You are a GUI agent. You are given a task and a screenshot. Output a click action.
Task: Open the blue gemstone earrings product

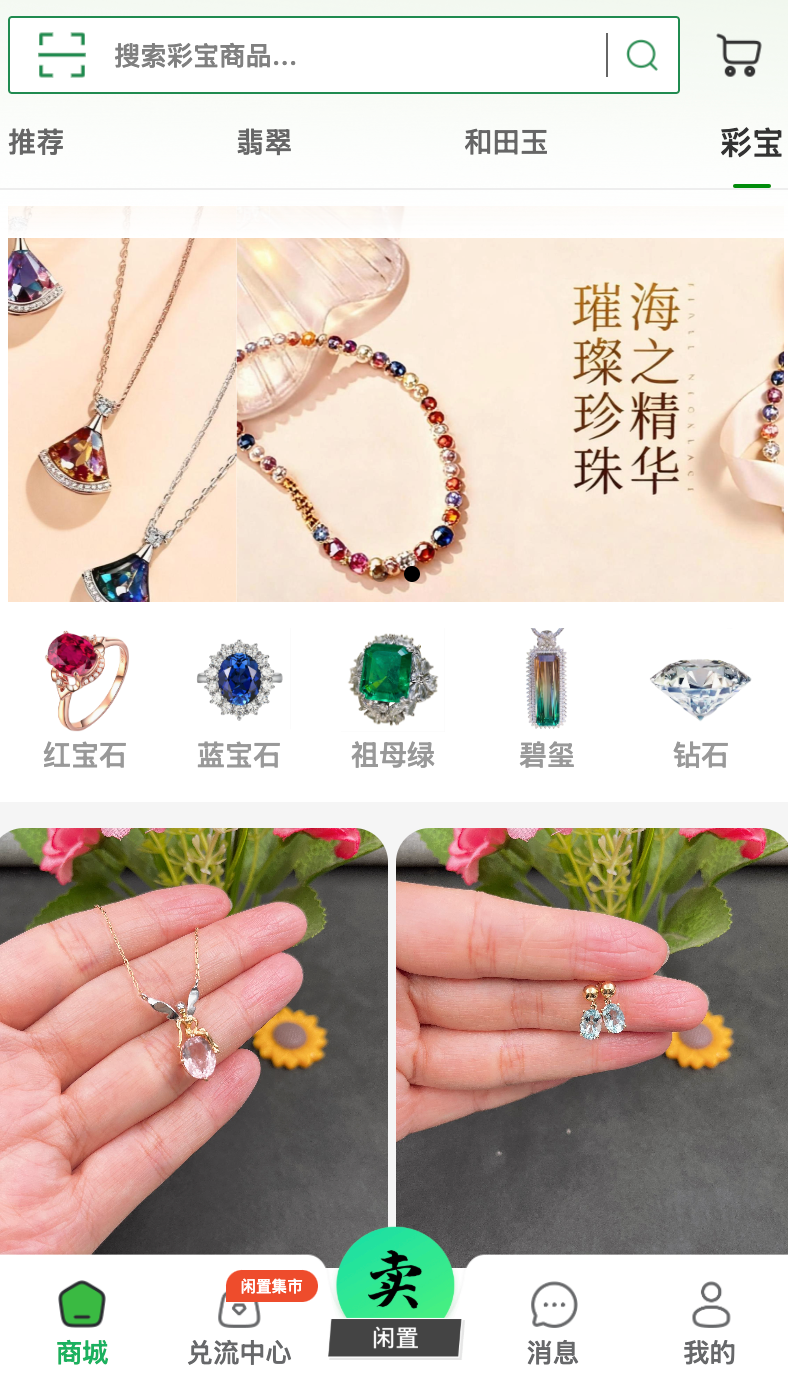592,1041
